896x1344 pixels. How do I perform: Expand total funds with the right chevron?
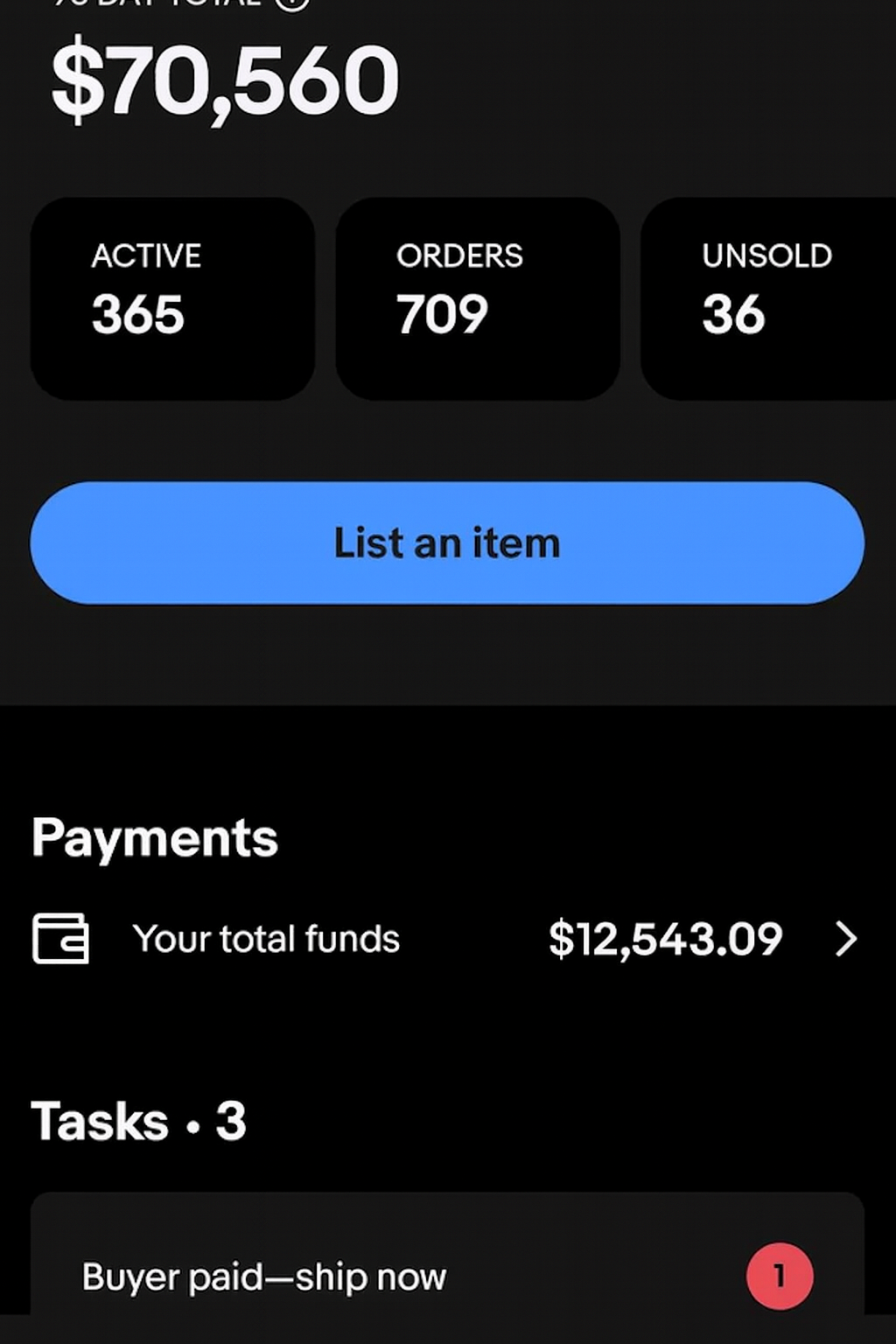pyautogui.click(x=845, y=939)
